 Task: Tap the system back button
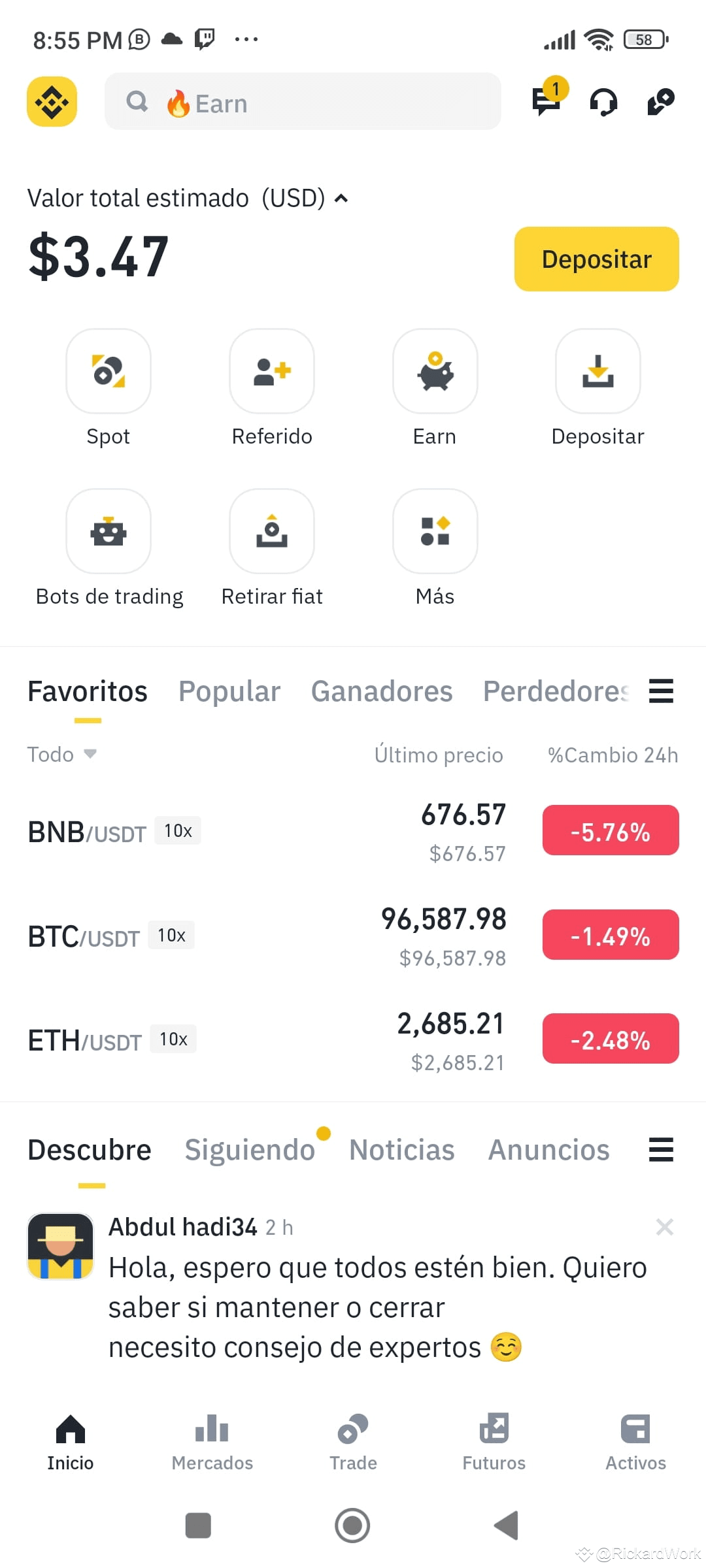506,1526
